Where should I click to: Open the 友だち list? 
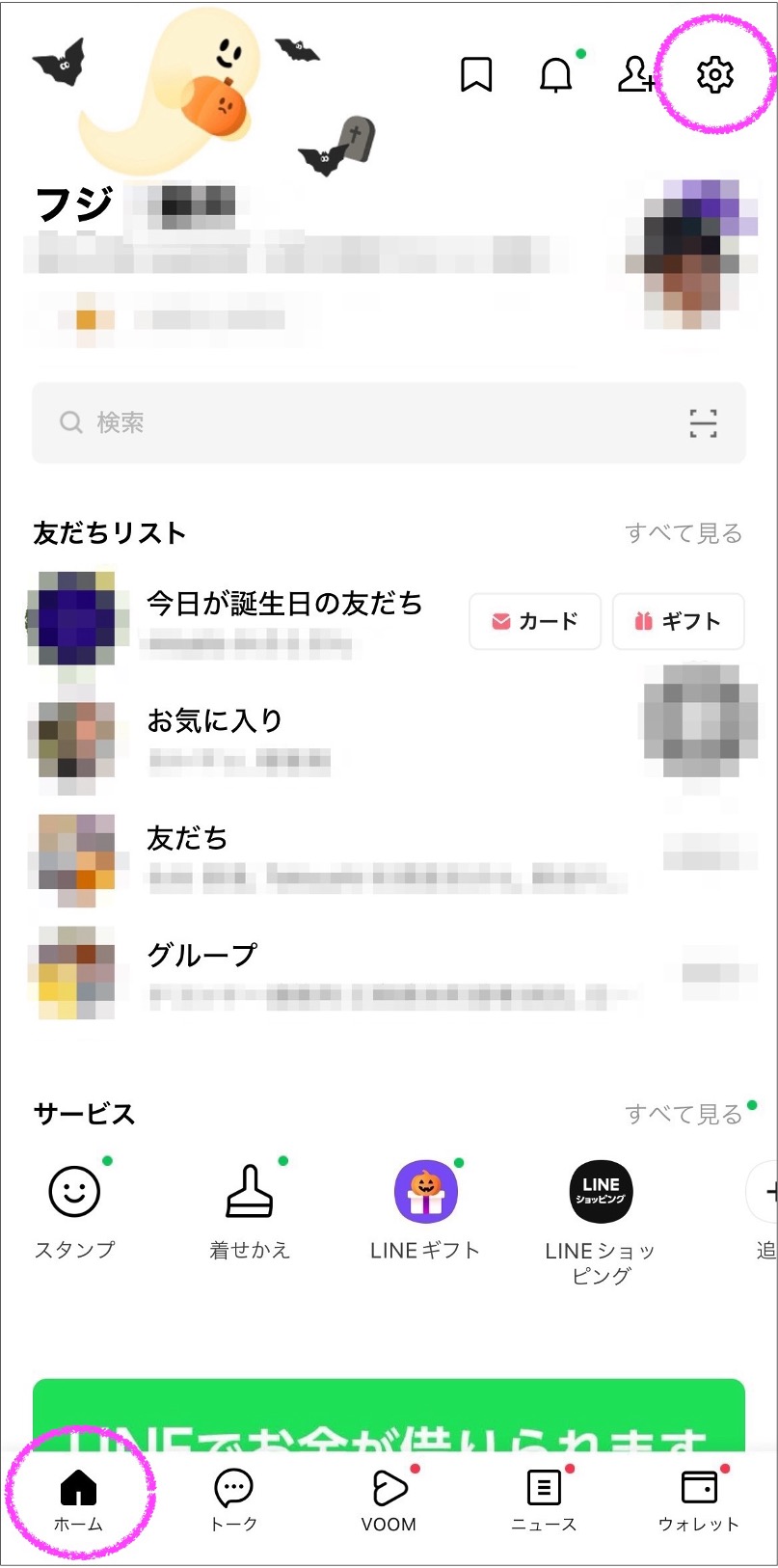[187, 838]
